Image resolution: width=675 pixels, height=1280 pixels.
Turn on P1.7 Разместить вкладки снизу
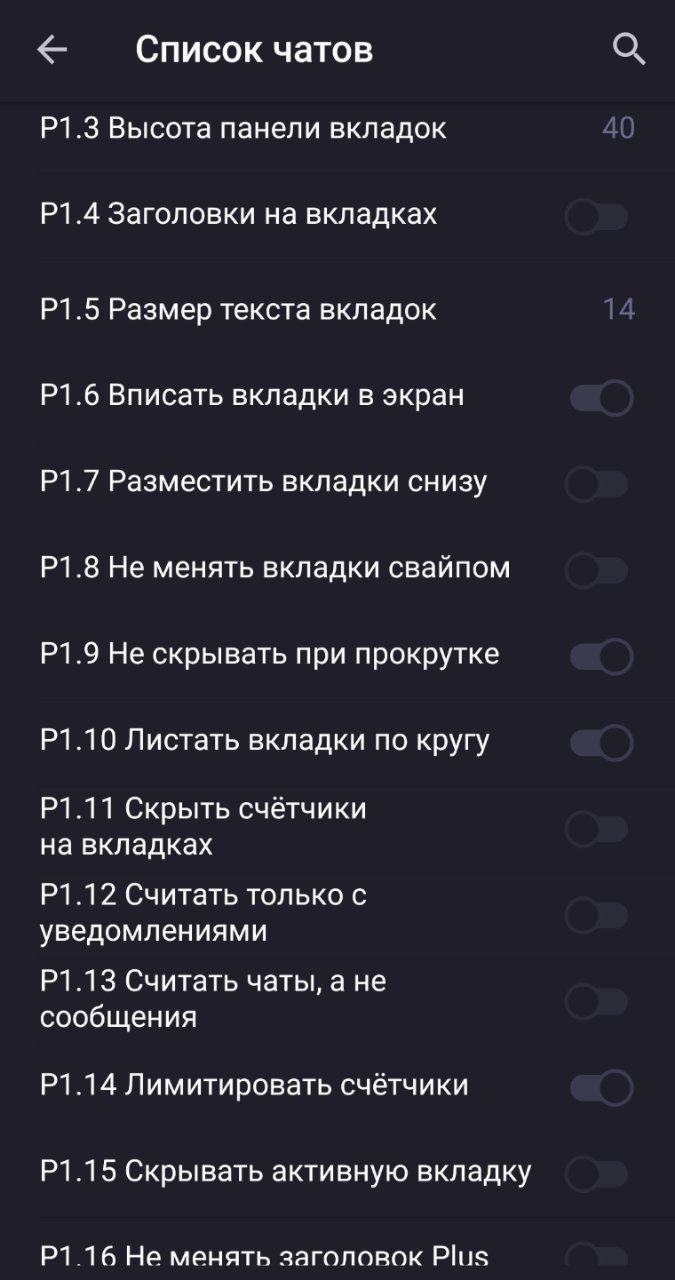click(599, 484)
